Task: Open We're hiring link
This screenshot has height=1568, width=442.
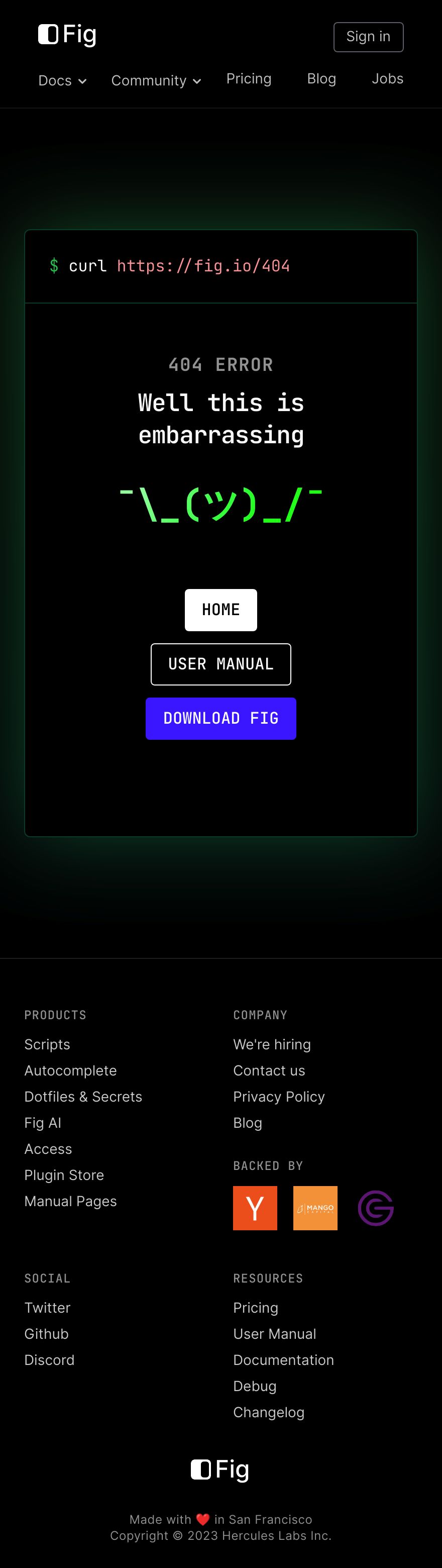Action: (x=272, y=1044)
